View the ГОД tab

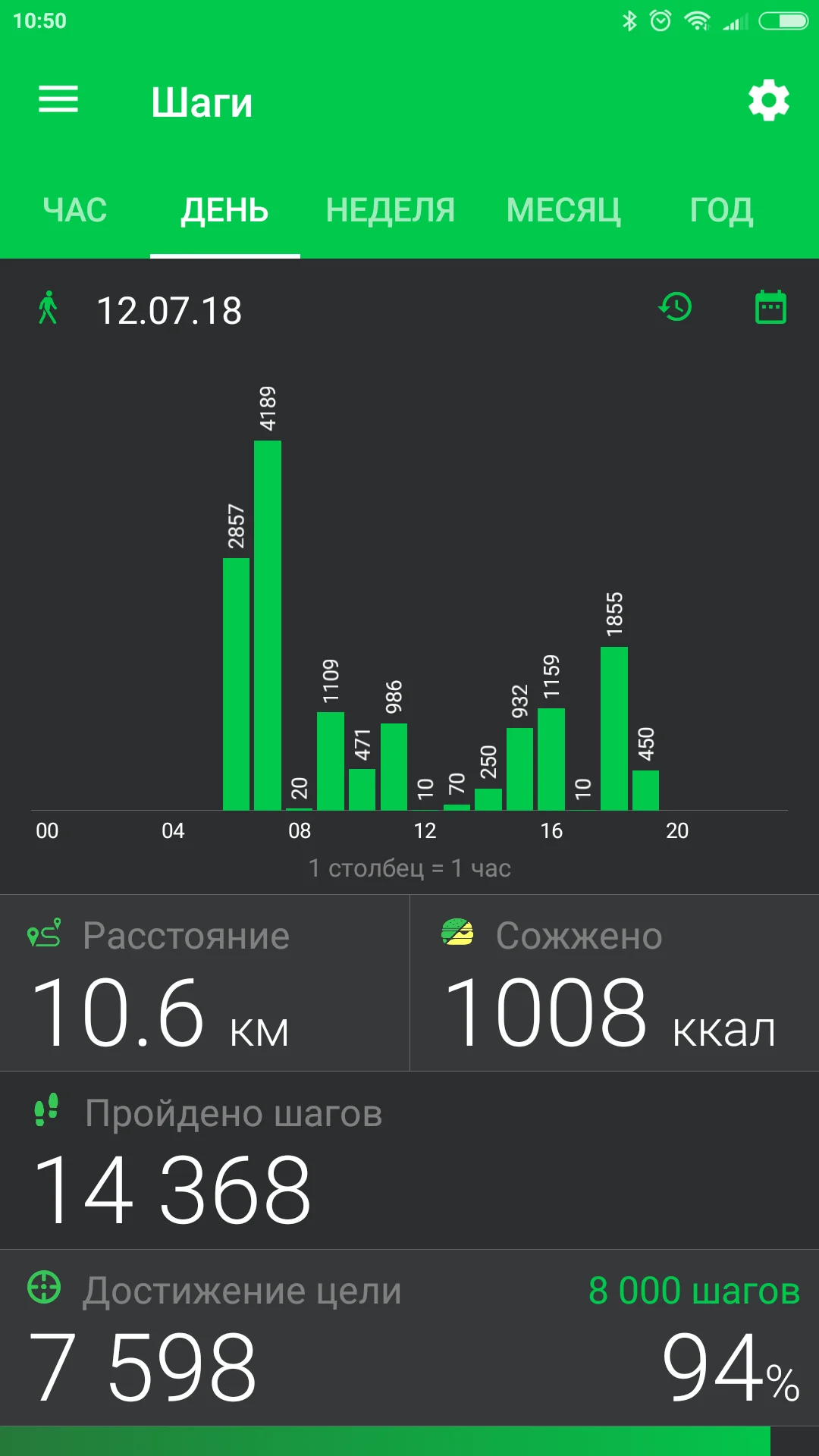click(x=721, y=210)
